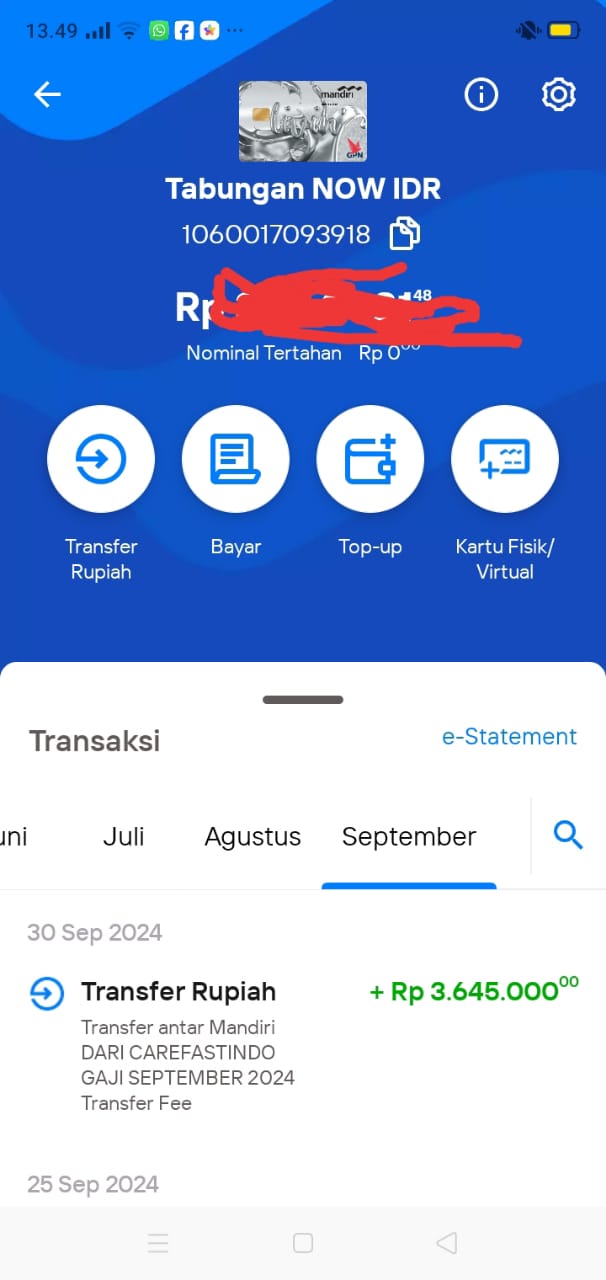Start a Transfer Rupiah
606x1280 pixels.
pyautogui.click(x=101, y=459)
